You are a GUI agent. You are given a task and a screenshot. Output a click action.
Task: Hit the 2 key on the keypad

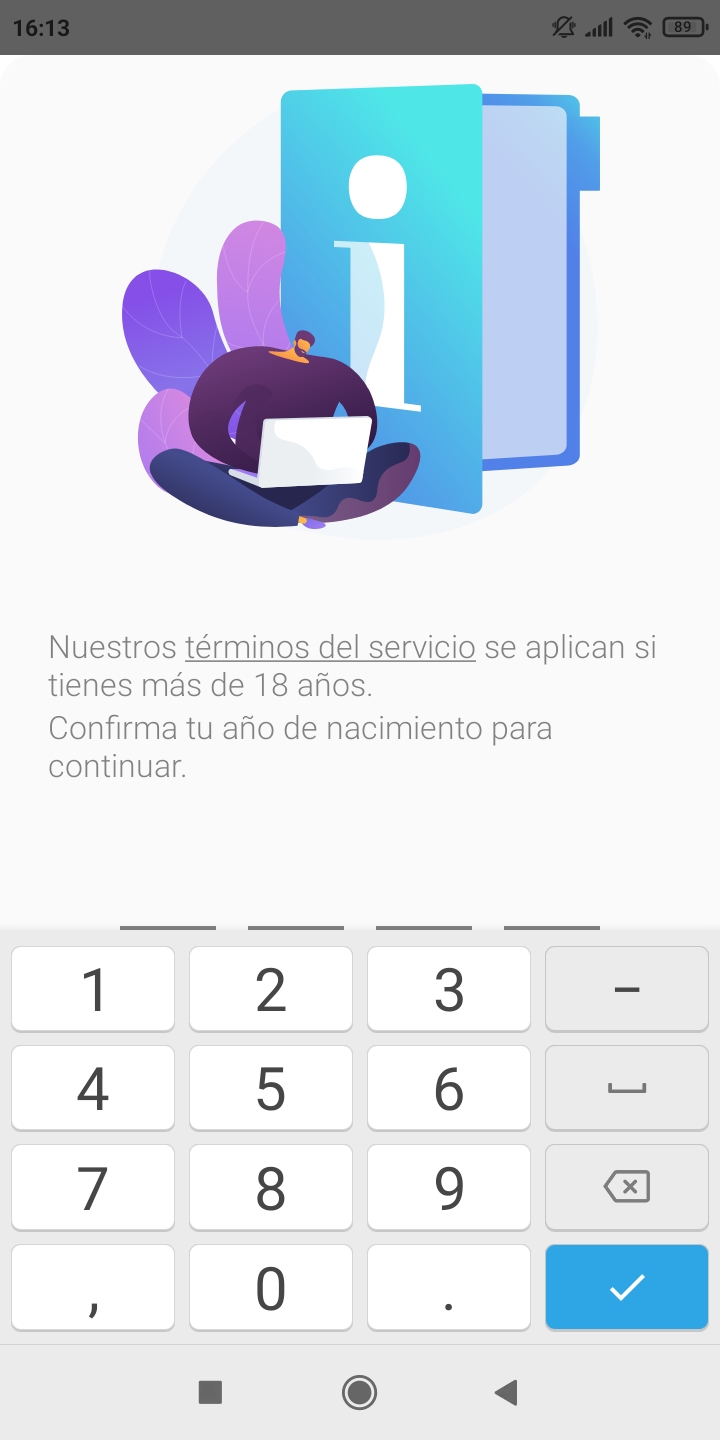point(271,989)
